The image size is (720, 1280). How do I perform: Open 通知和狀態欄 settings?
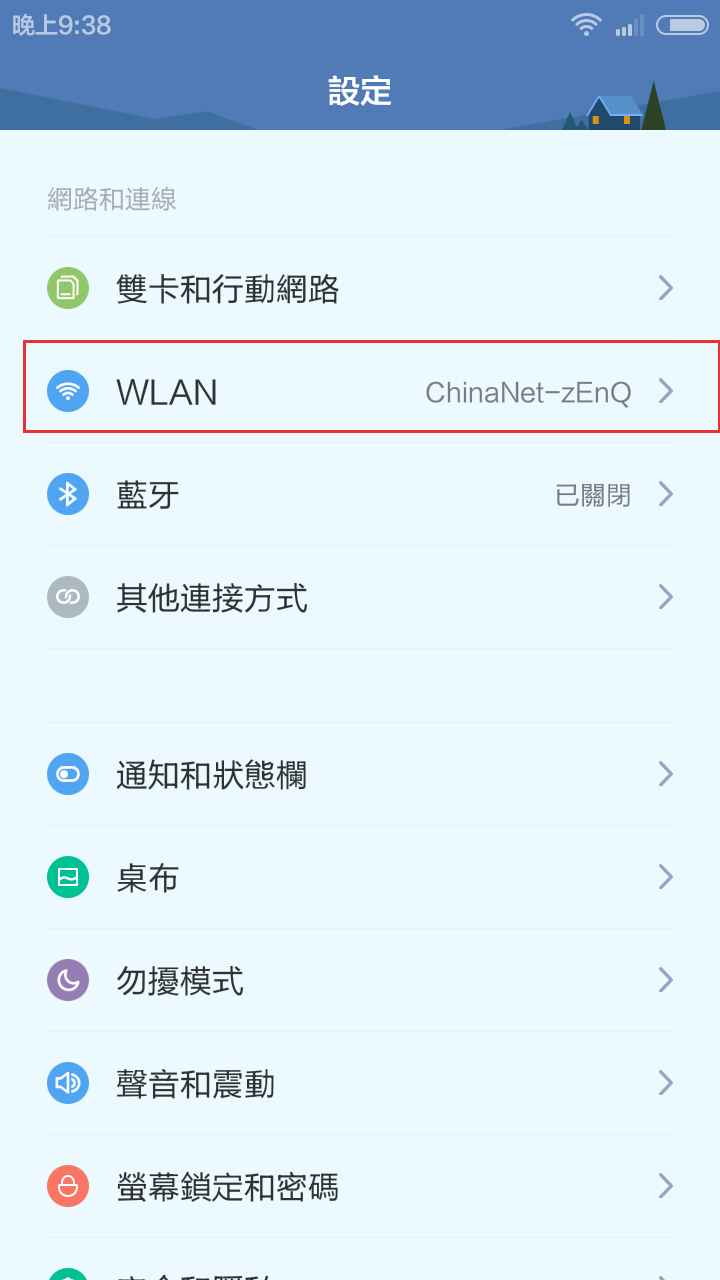360,775
